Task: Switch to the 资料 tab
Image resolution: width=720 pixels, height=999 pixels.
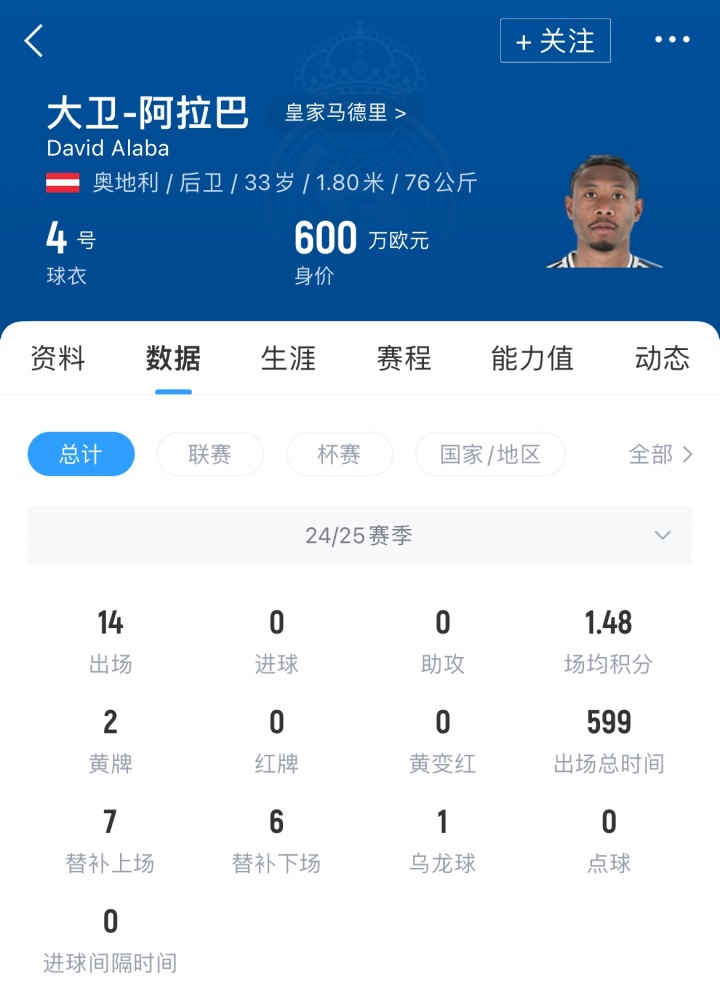Action: click(x=58, y=358)
